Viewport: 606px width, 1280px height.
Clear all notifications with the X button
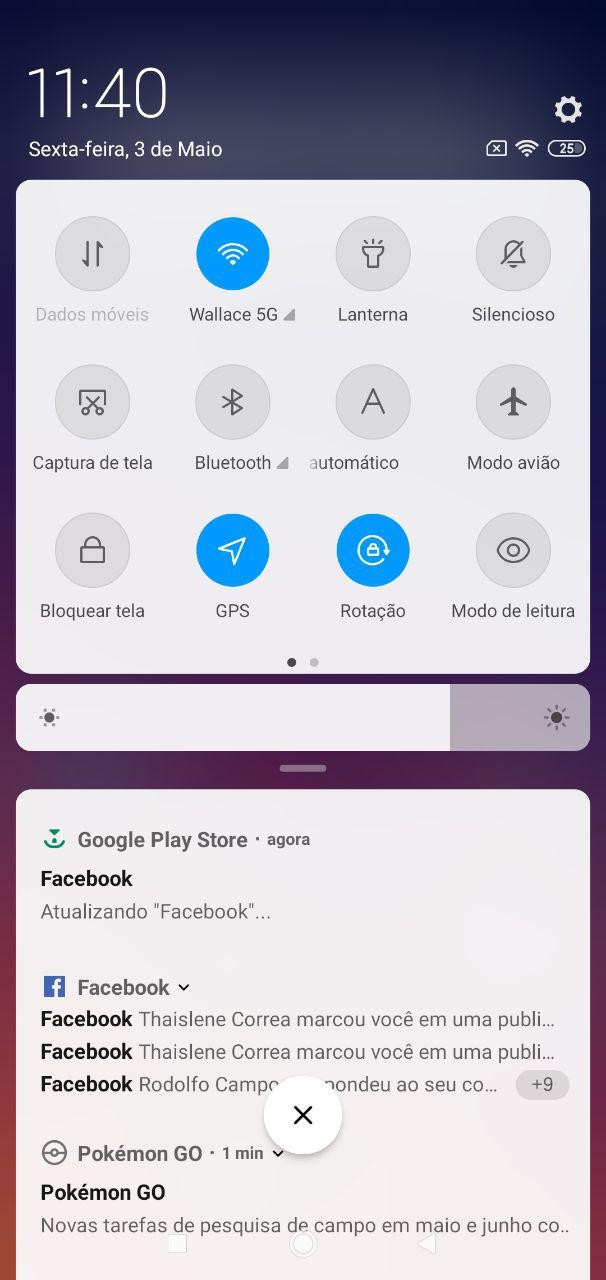coord(303,1115)
